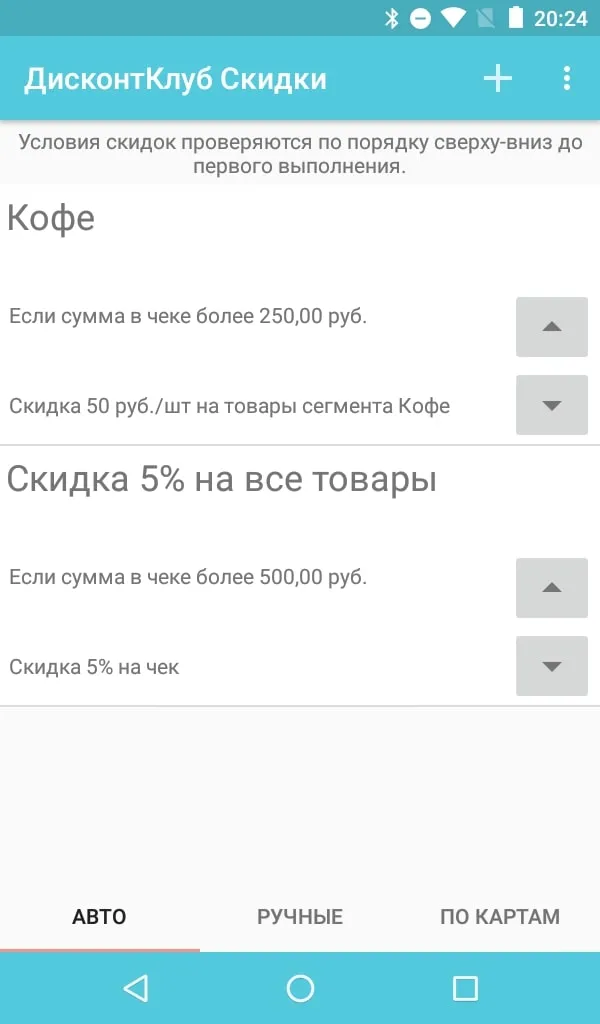Select the АВТО tab

click(99, 916)
